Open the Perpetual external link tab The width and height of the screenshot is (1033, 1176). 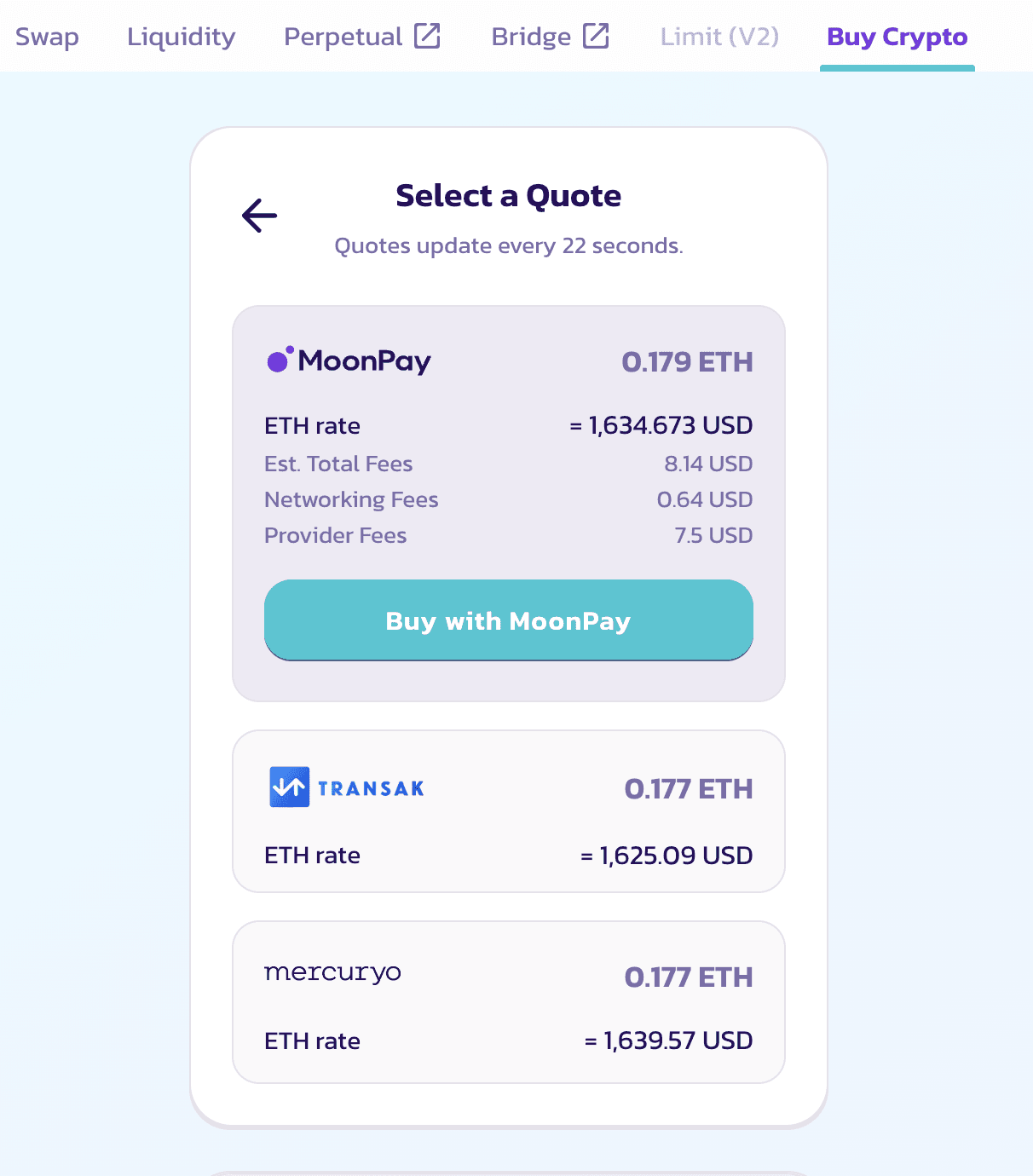click(x=361, y=37)
